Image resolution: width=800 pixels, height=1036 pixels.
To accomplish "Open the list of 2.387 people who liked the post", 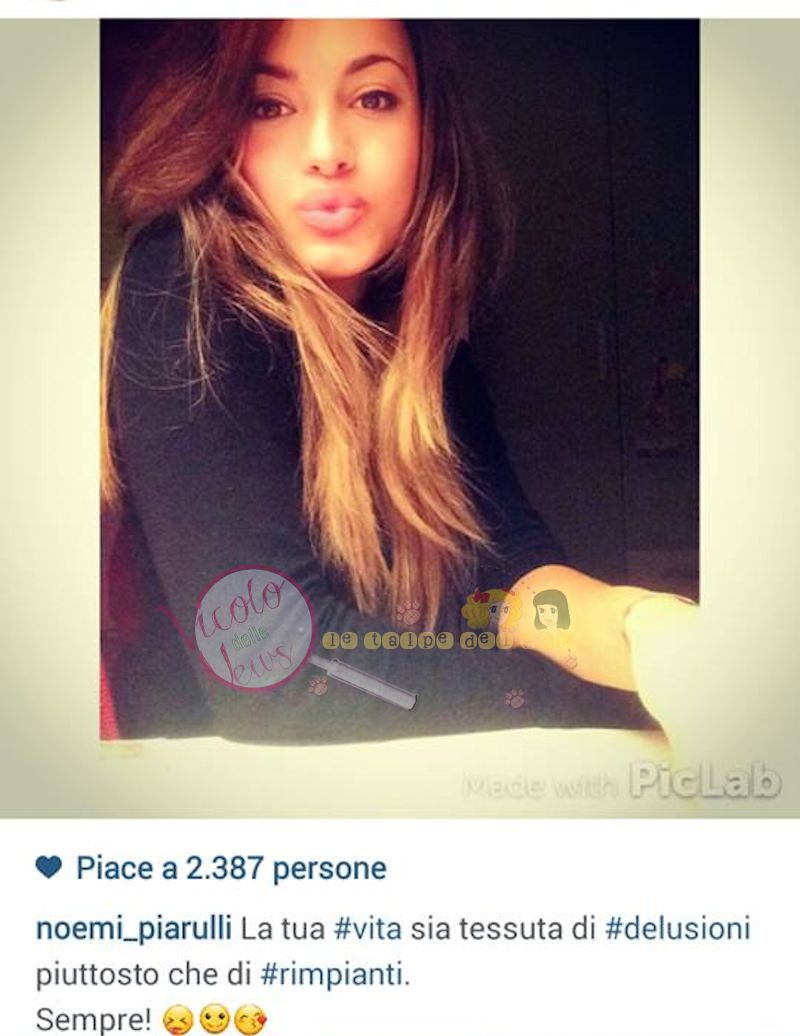I will pos(230,868).
